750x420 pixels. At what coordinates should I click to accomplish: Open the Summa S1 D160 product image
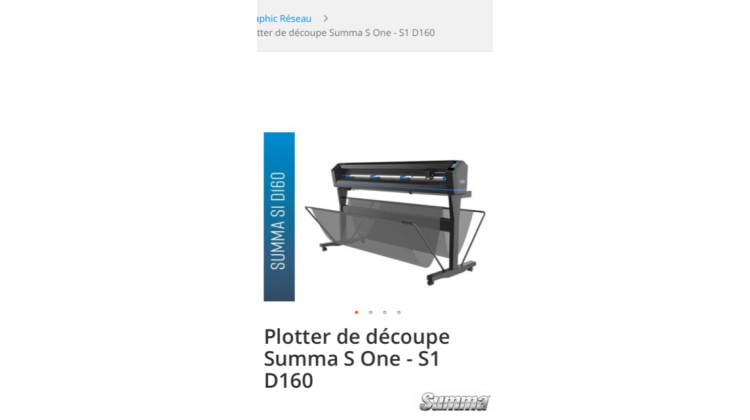coord(375,217)
